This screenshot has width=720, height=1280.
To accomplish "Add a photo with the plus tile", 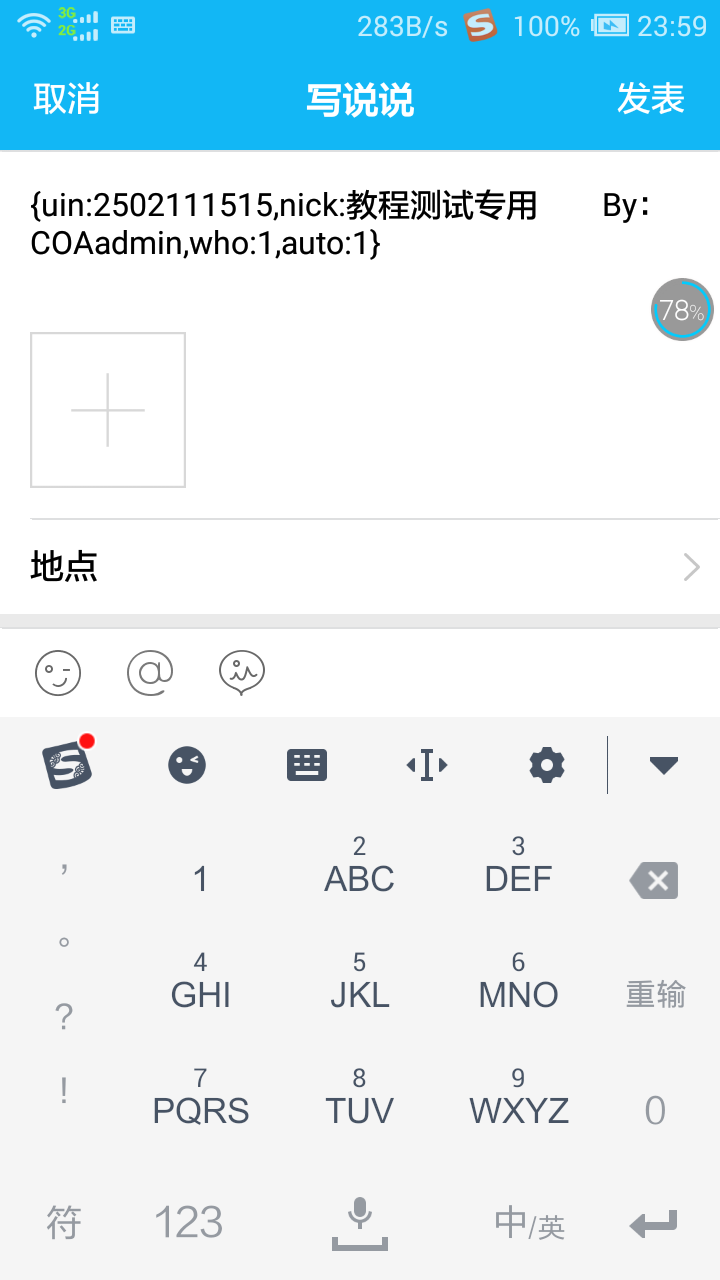I will 108,410.
